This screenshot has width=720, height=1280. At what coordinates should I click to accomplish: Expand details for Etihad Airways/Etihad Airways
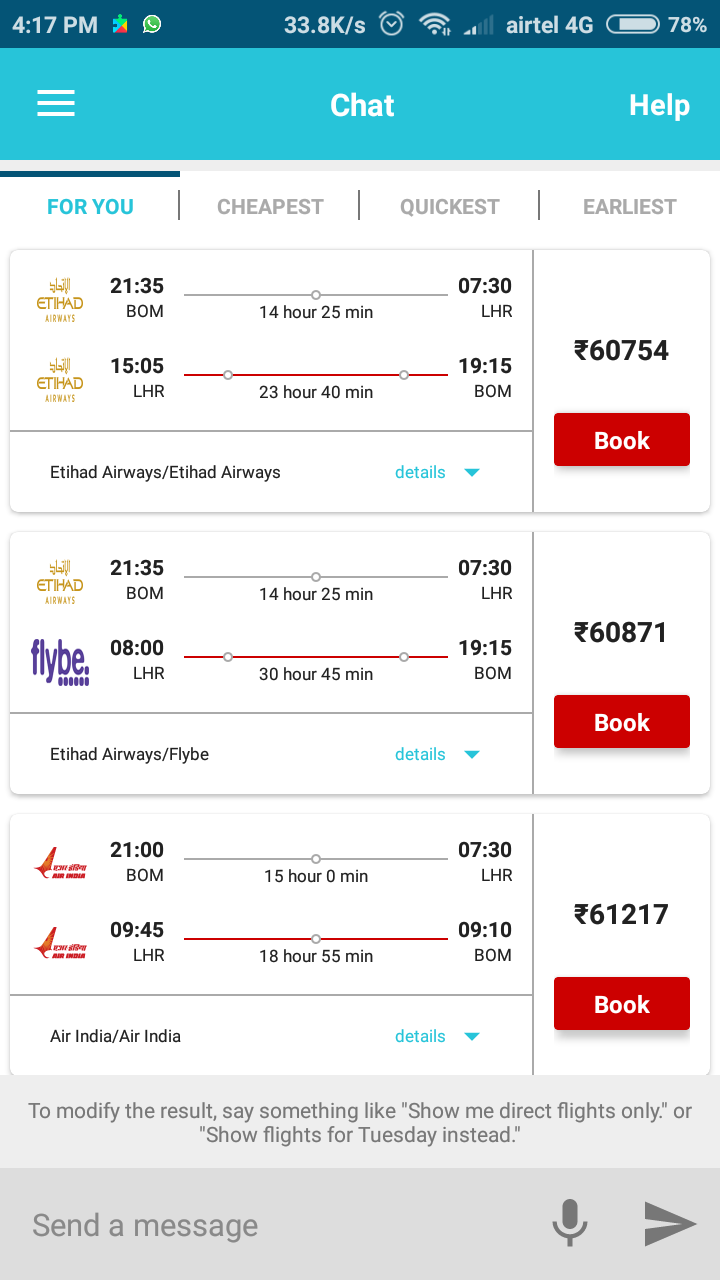[x=437, y=472]
